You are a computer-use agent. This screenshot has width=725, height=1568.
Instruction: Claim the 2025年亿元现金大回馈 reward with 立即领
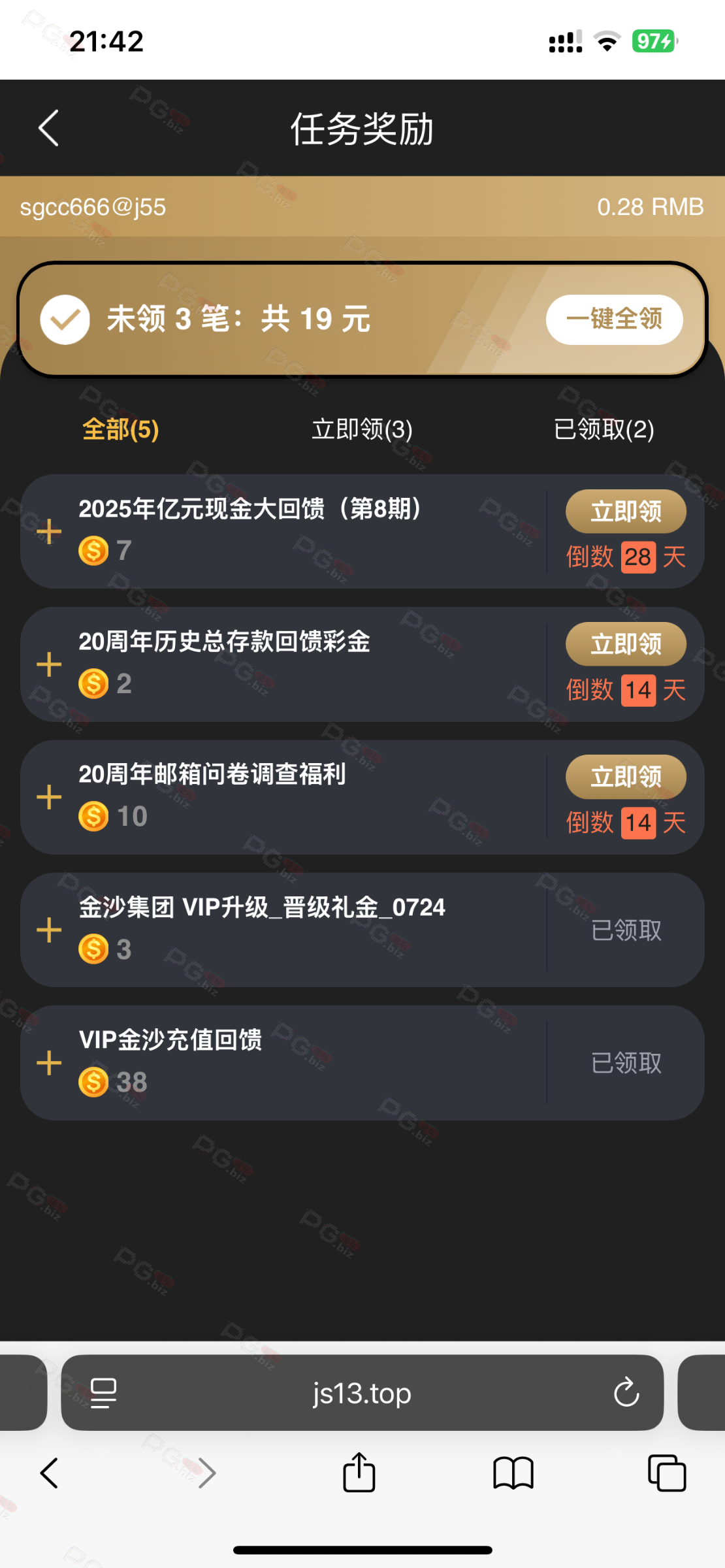click(x=625, y=512)
